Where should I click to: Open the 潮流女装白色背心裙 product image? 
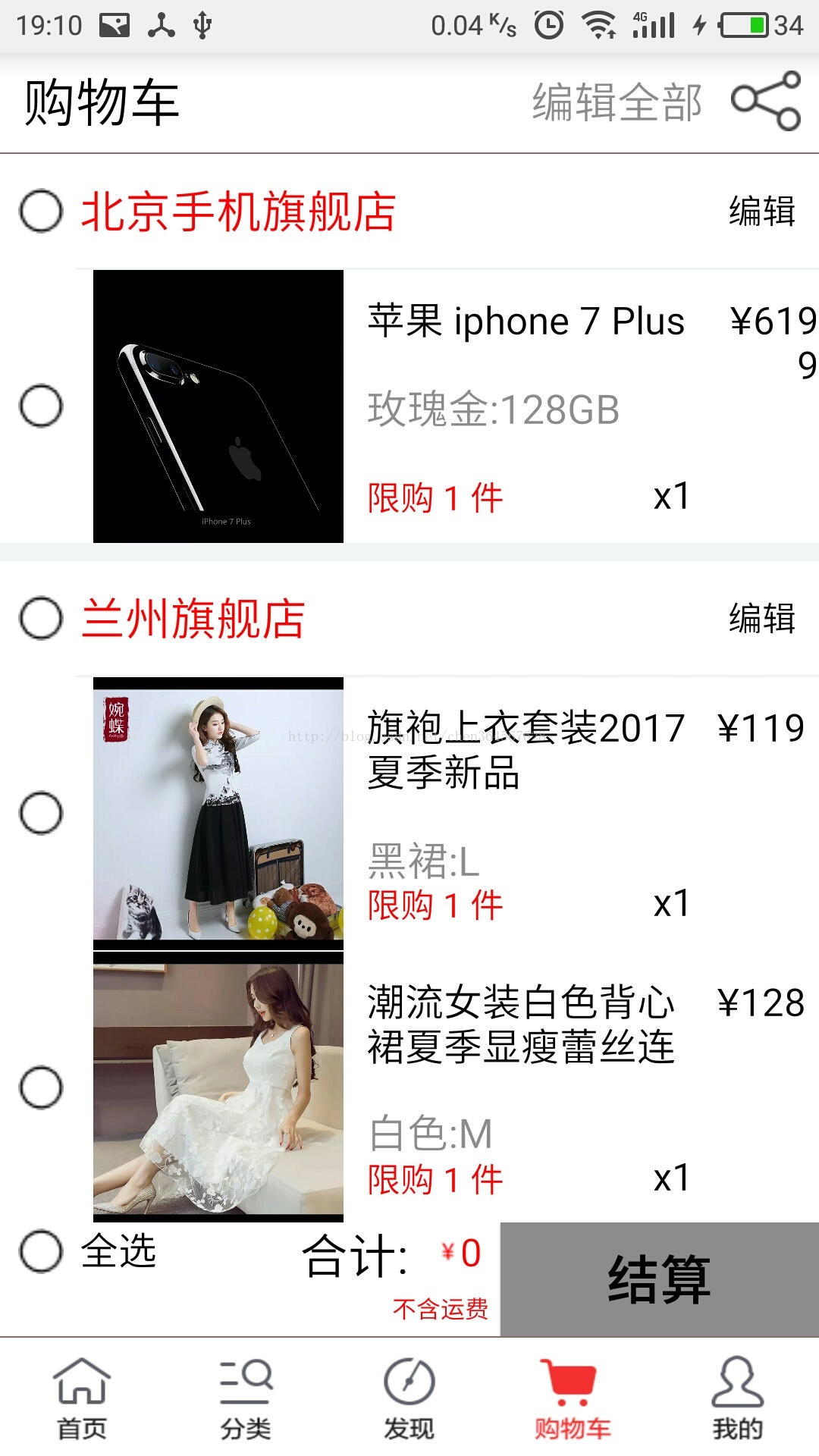click(x=218, y=1087)
